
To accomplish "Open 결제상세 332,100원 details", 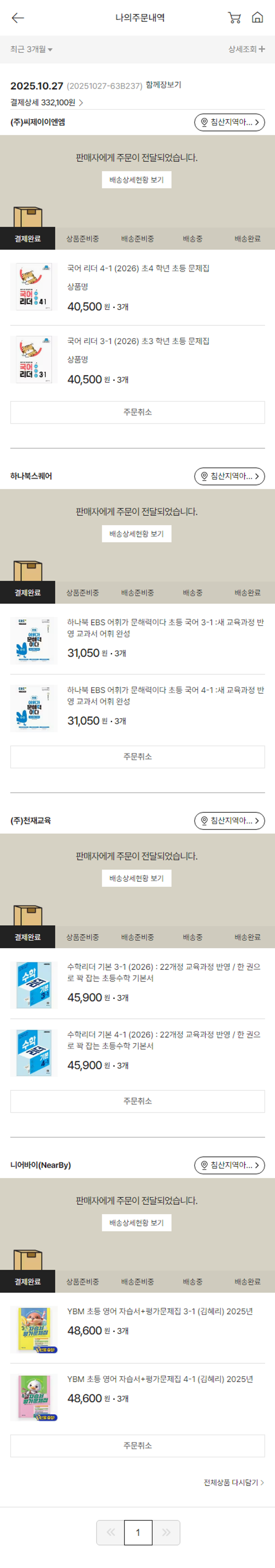I will coord(46,102).
